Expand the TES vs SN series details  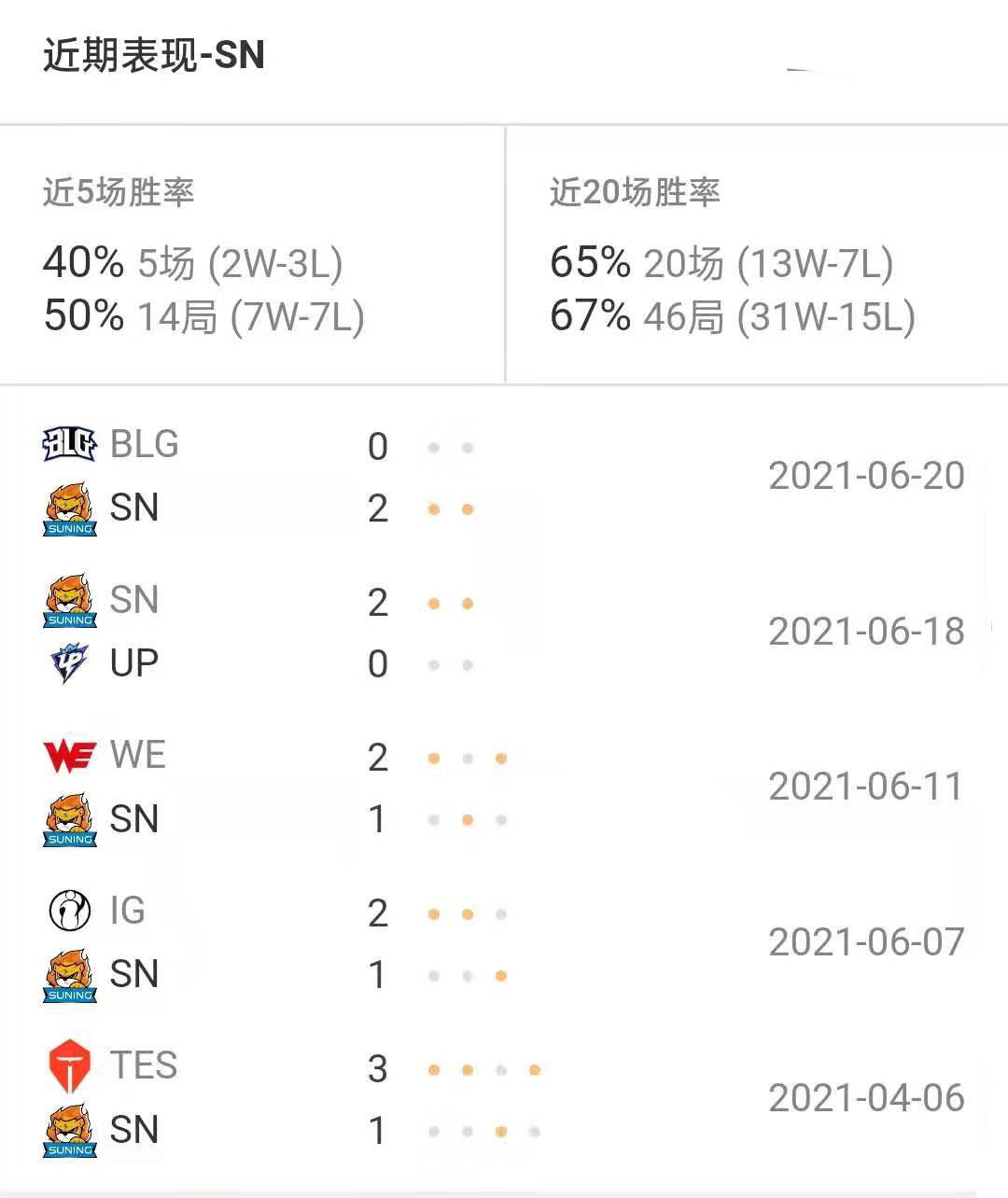point(504,1098)
